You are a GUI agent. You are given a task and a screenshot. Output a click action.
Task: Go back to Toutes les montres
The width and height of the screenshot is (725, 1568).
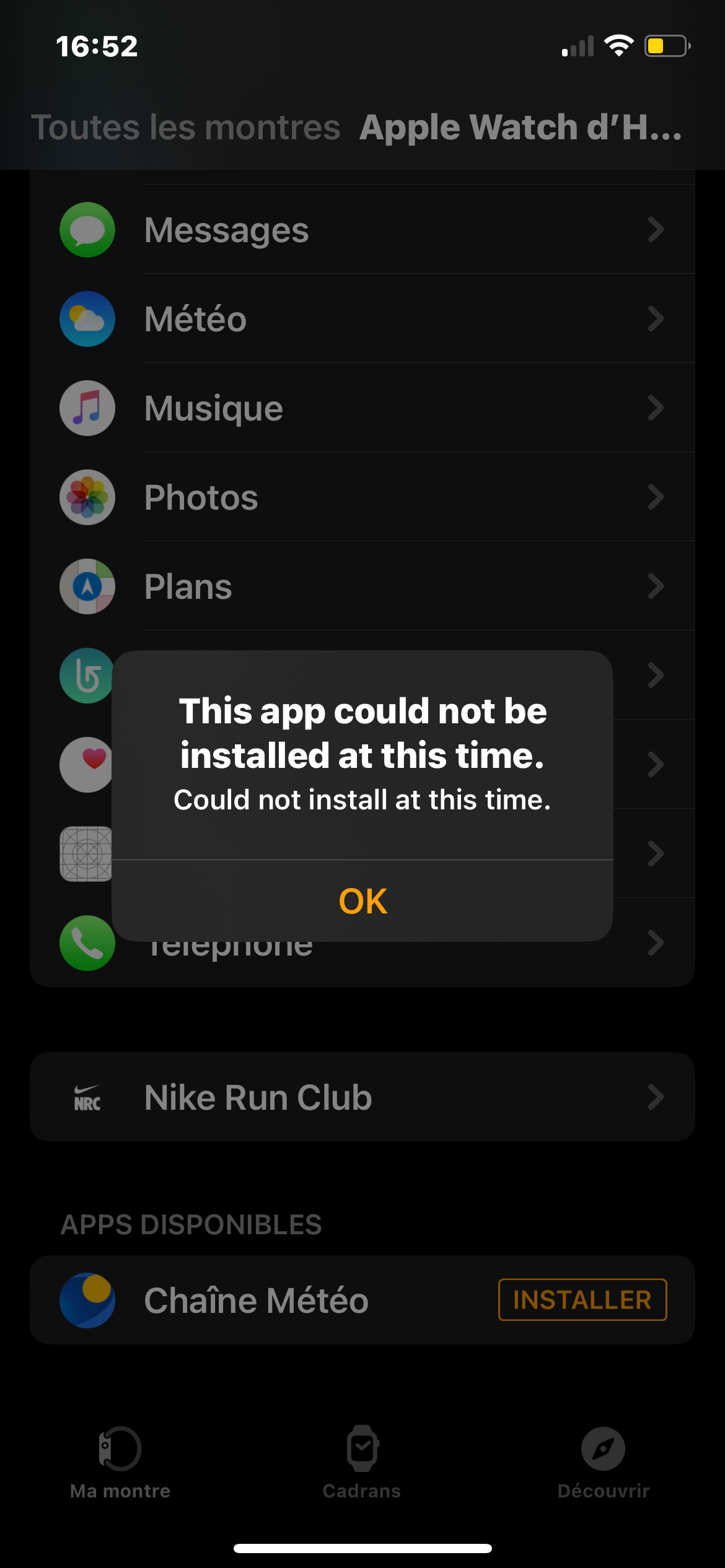tap(186, 127)
